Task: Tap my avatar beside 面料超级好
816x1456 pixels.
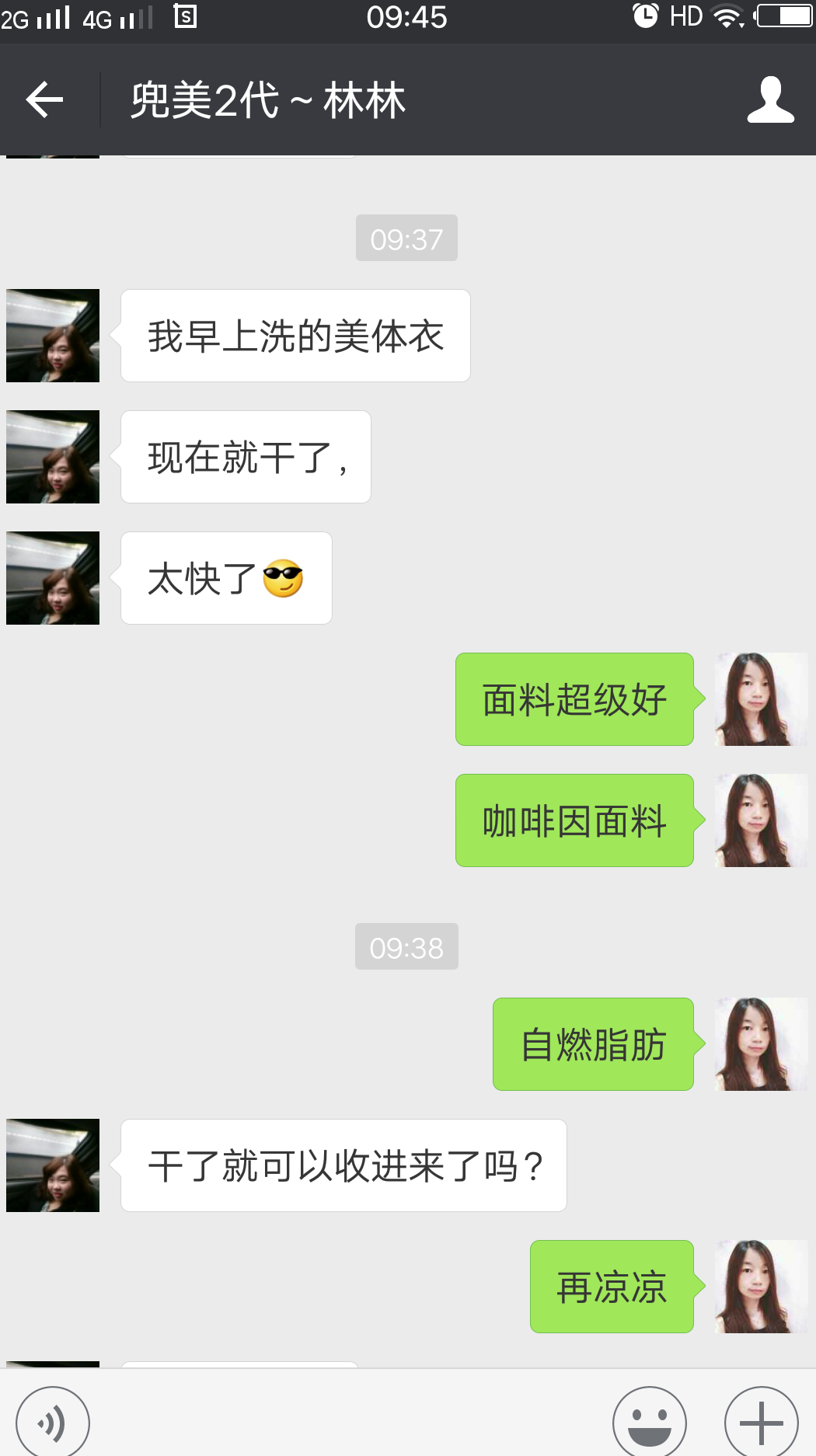Action: (x=761, y=699)
